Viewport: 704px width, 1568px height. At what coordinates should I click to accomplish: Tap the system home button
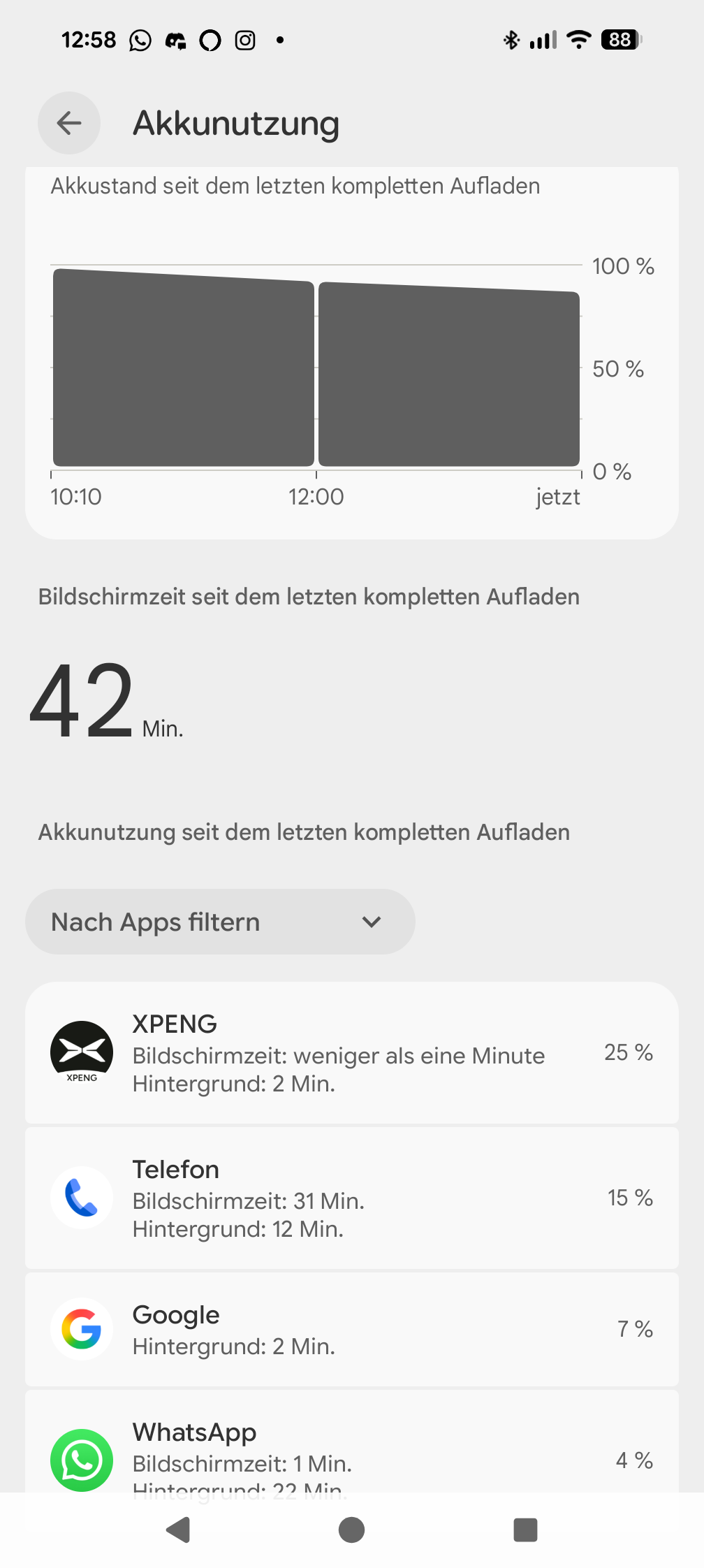[351, 1530]
